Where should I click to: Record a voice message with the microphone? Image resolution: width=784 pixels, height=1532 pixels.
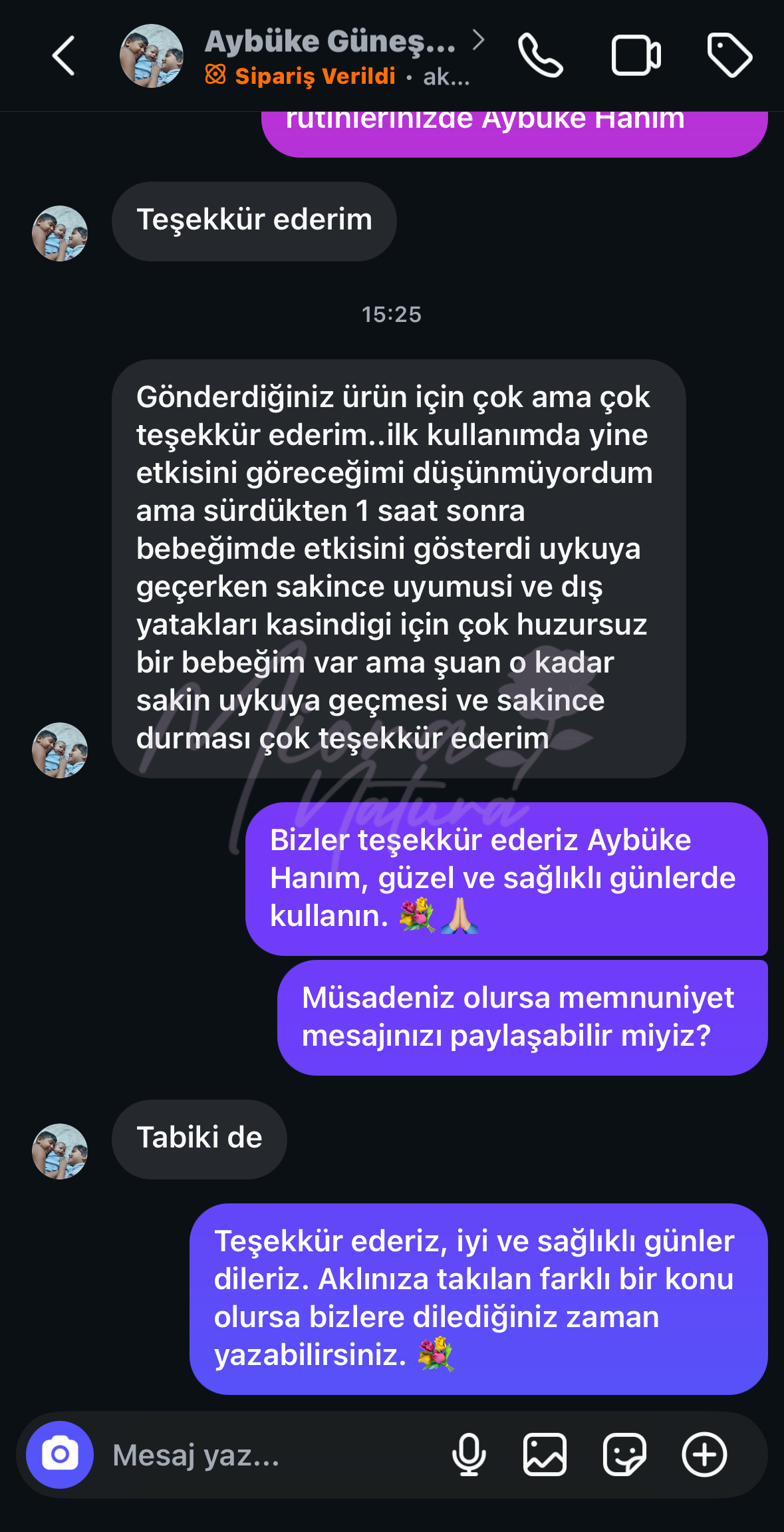[x=469, y=1455]
